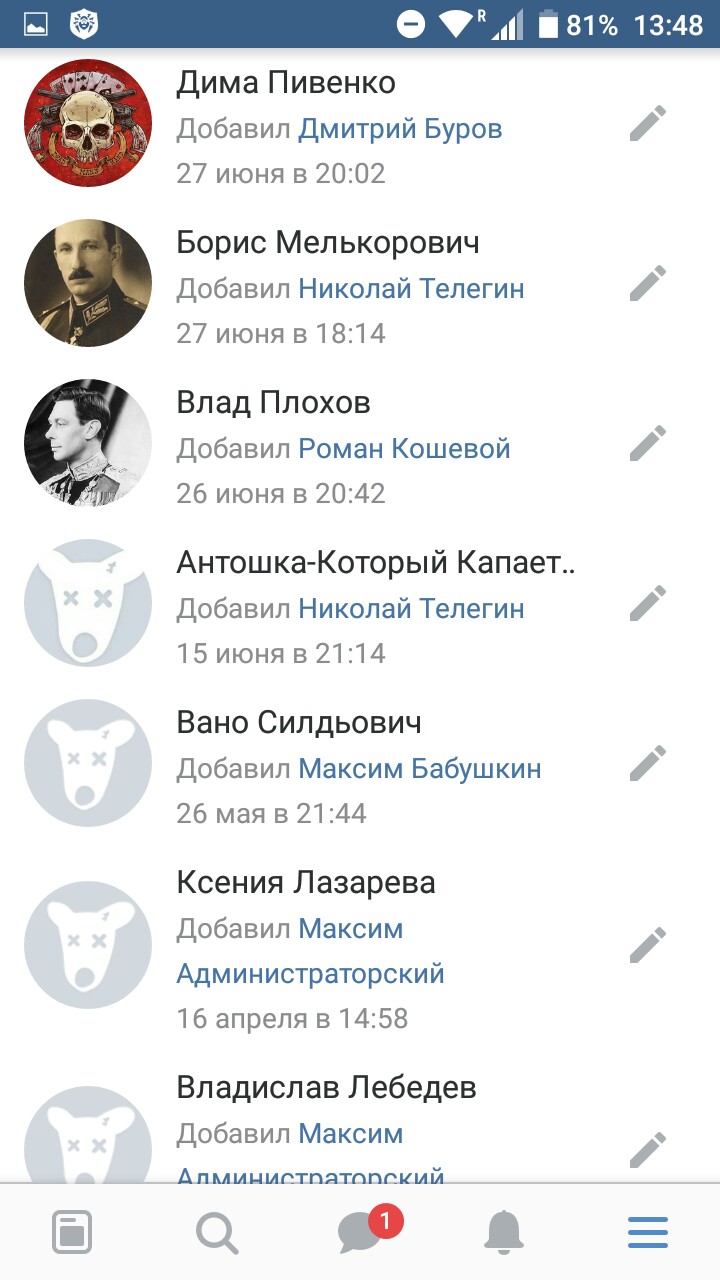Tap the pencil beside Антошка-Который Капает
The width and height of the screenshot is (720, 1280).
tap(648, 603)
